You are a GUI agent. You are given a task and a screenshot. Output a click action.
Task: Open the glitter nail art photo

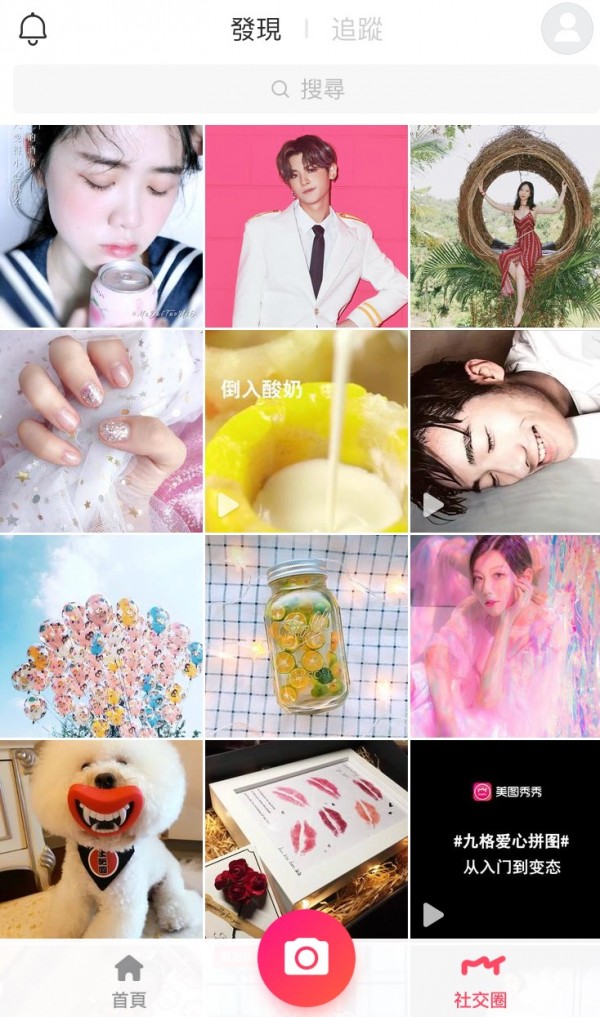(101, 431)
